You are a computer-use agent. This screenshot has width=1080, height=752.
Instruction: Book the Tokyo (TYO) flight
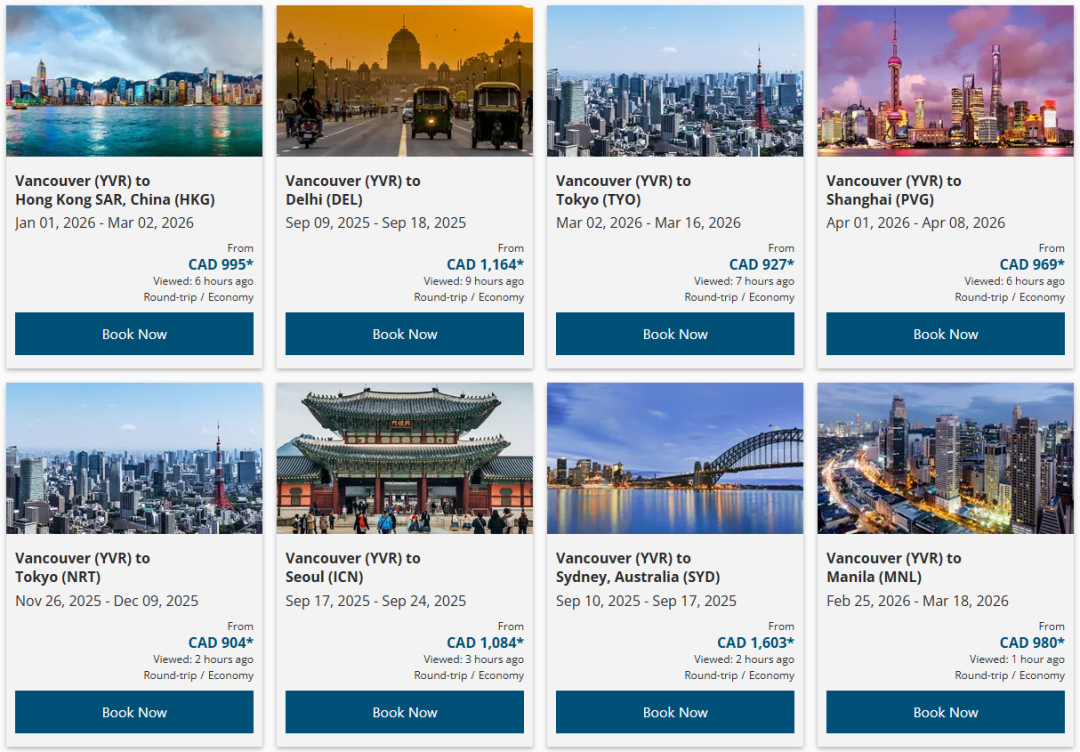click(675, 334)
